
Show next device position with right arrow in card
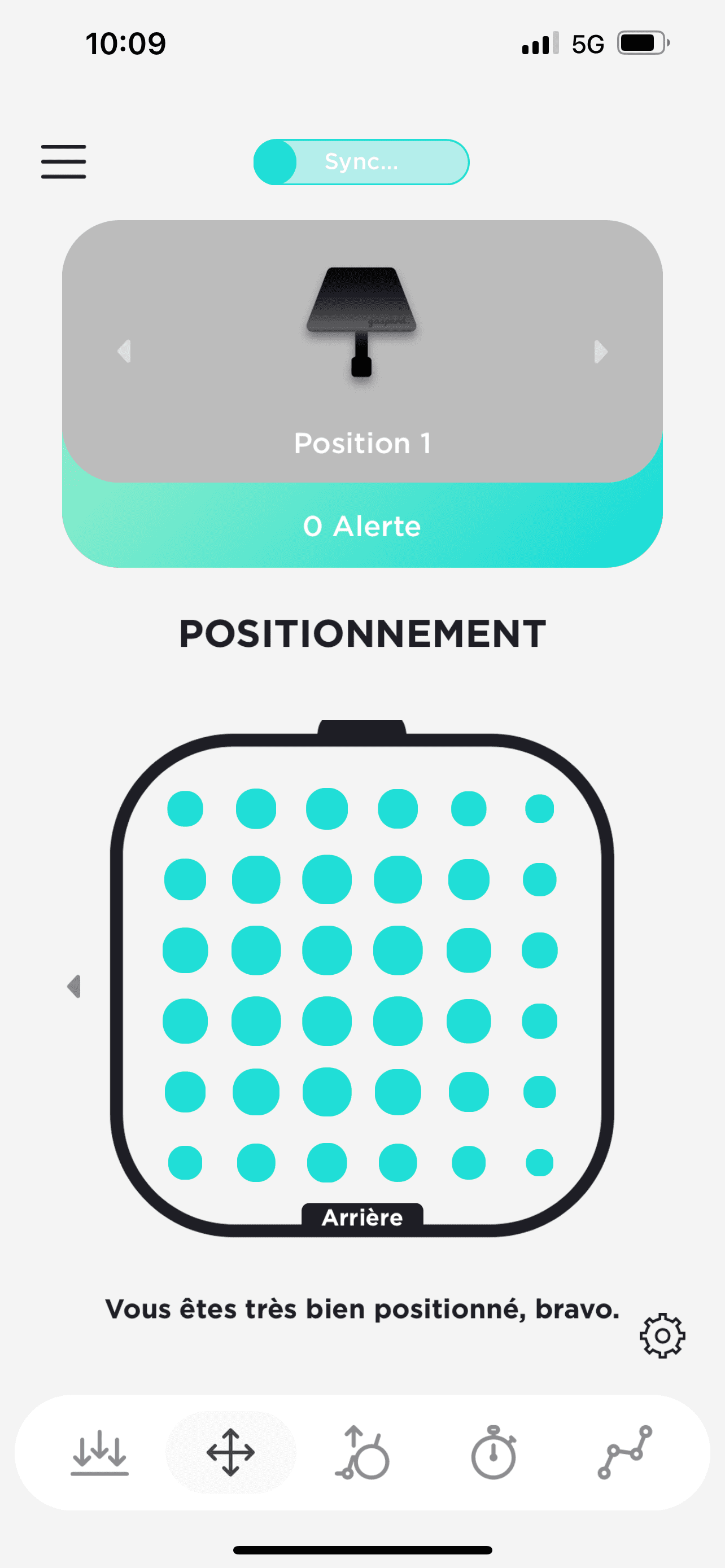coord(600,351)
